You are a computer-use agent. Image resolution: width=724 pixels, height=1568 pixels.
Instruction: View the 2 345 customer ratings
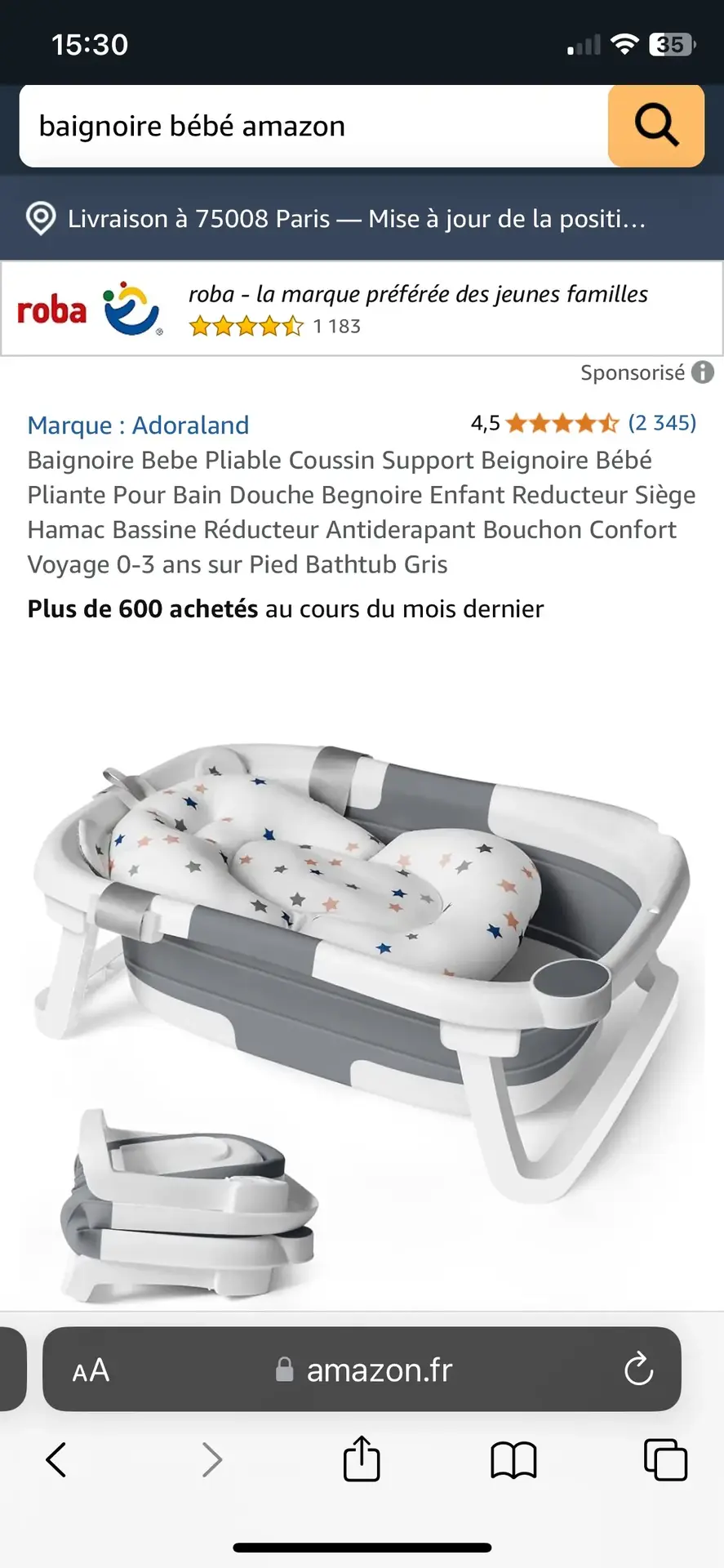[661, 423]
